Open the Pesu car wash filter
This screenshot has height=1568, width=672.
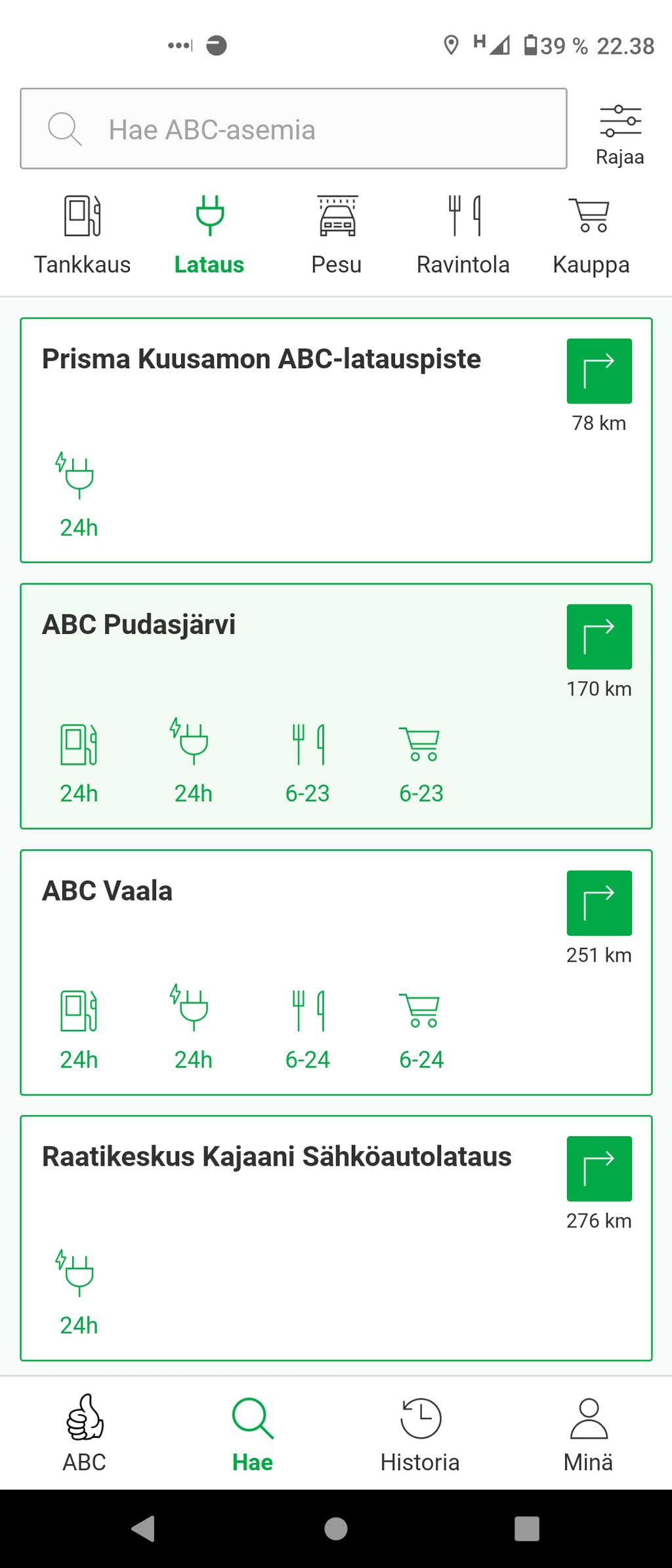tap(337, 217)
